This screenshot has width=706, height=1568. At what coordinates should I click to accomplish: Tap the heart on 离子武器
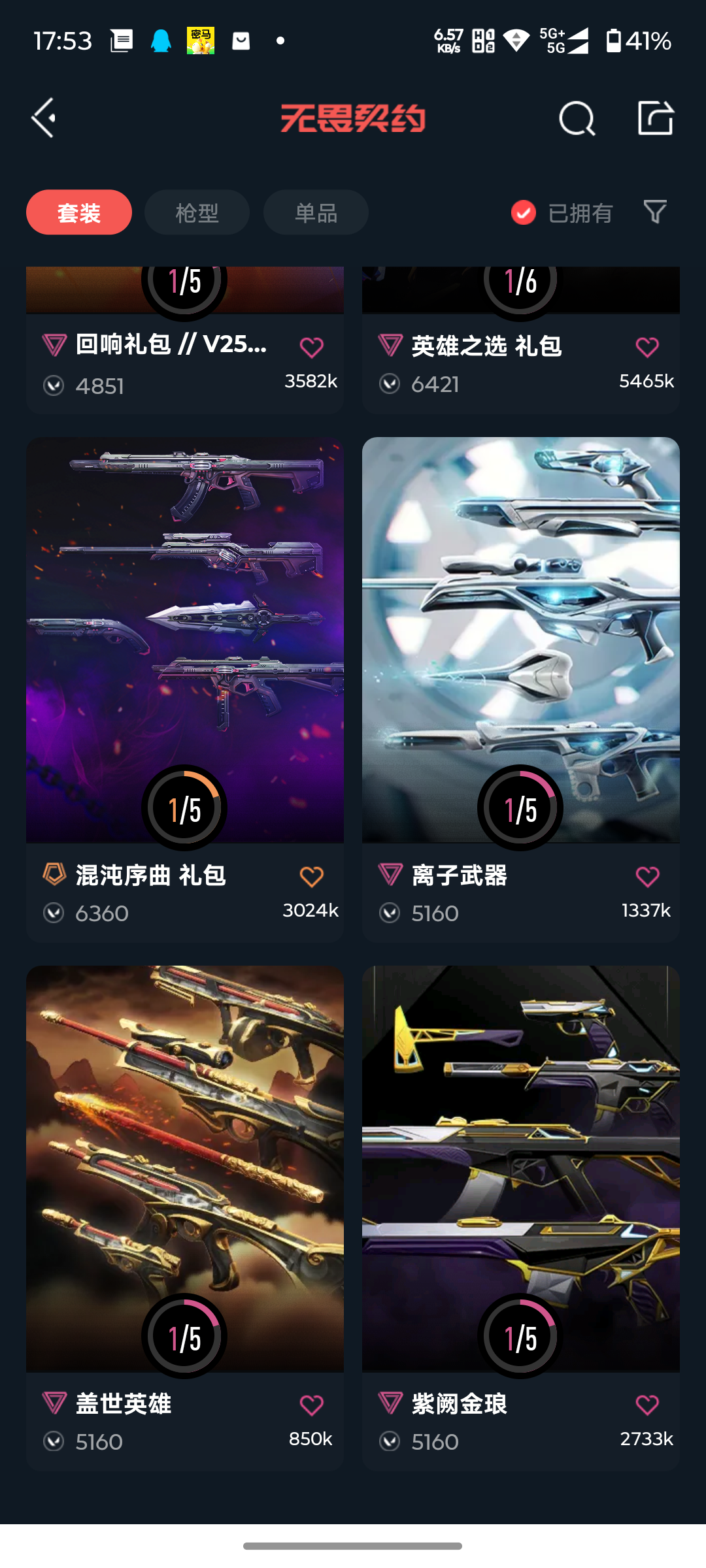point(647,876)
